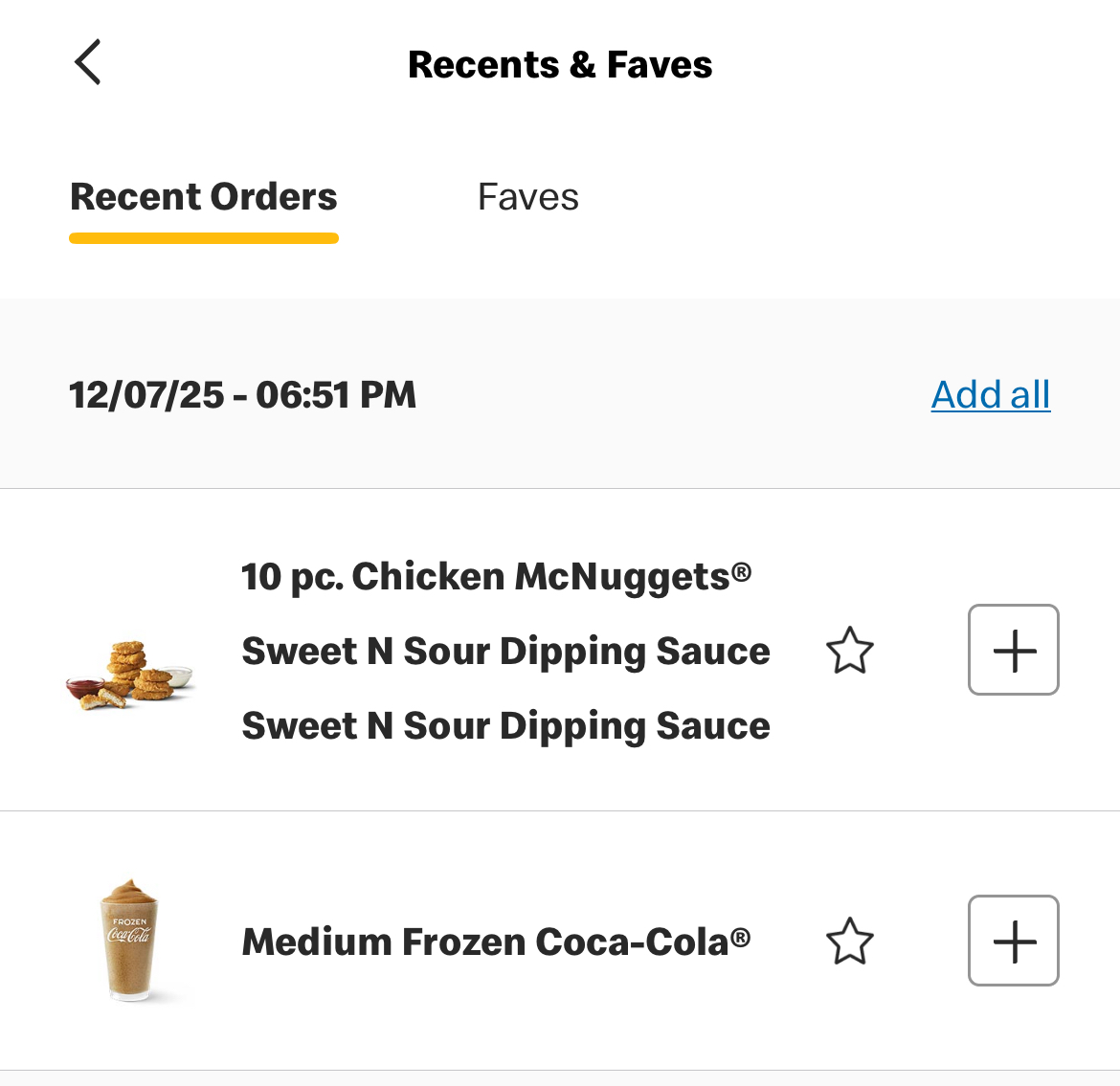Add Medium Frozen Coca-Cola to the order
This screenshot has width=1120, height=1086.
click(x=1013, y=941)
